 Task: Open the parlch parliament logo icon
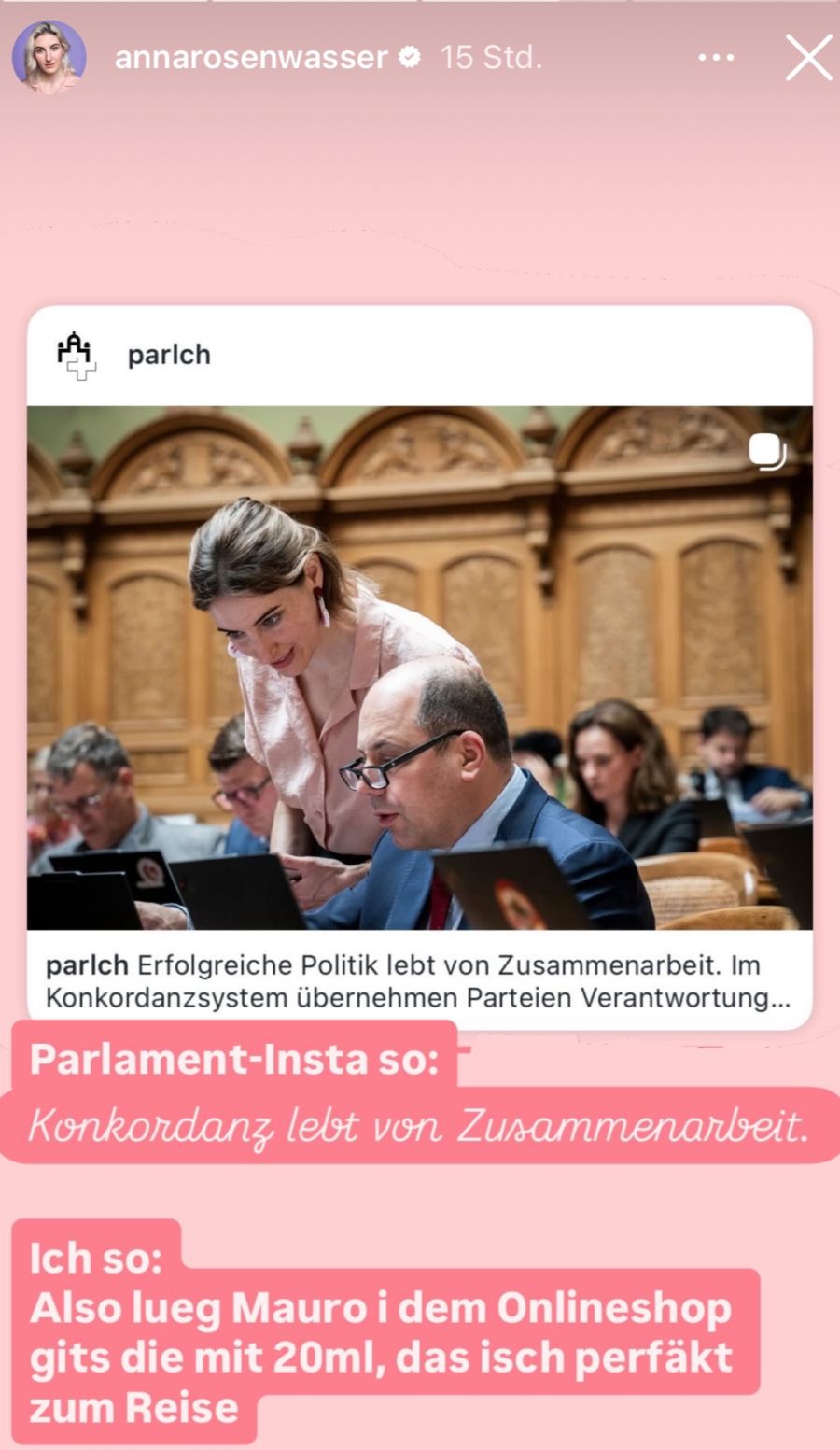(x=78, y=354)
